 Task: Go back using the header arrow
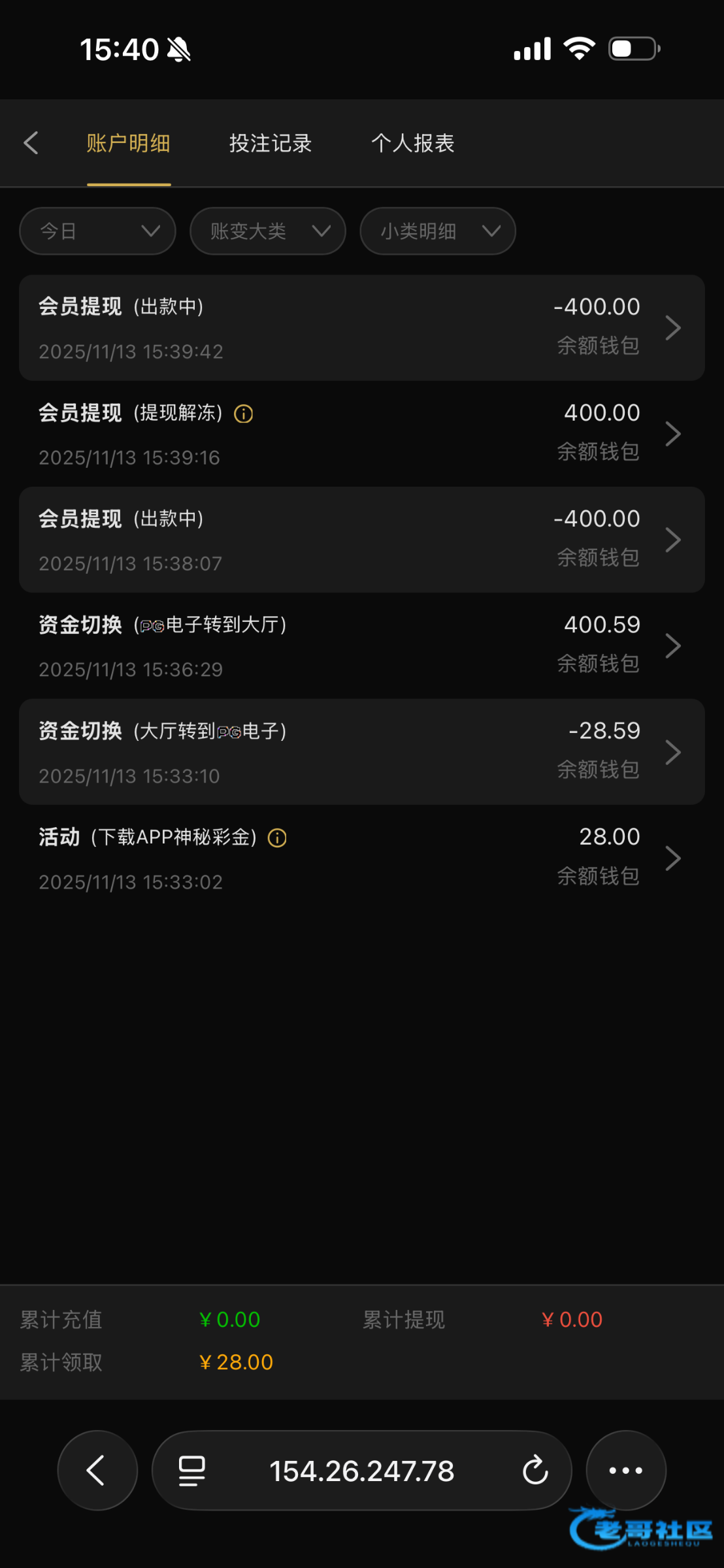[x=31, y=143]
